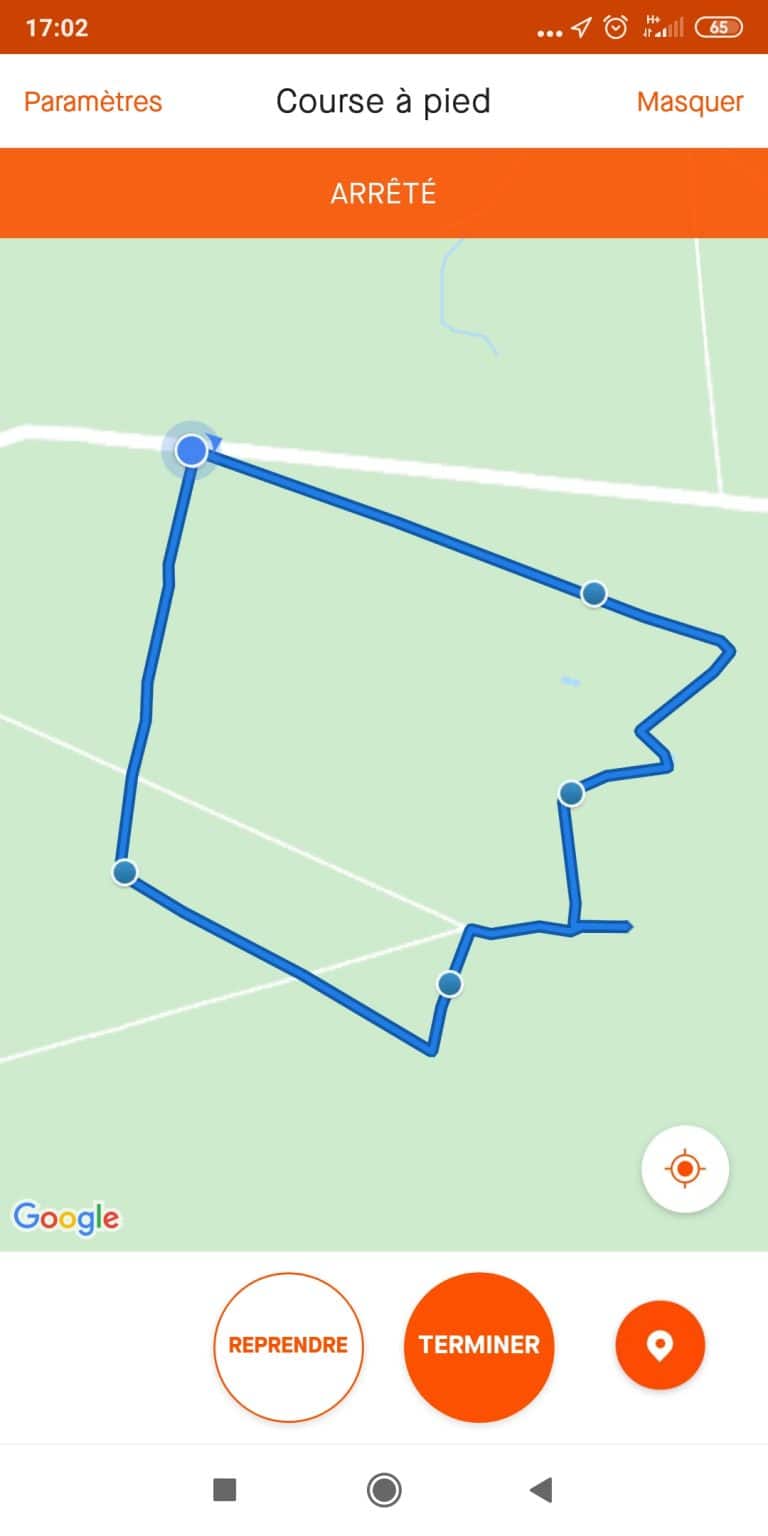Go back with system back button
The height and width of the screenshot is (1536, 768).
pyautogui.click(x=541, y=1491)
